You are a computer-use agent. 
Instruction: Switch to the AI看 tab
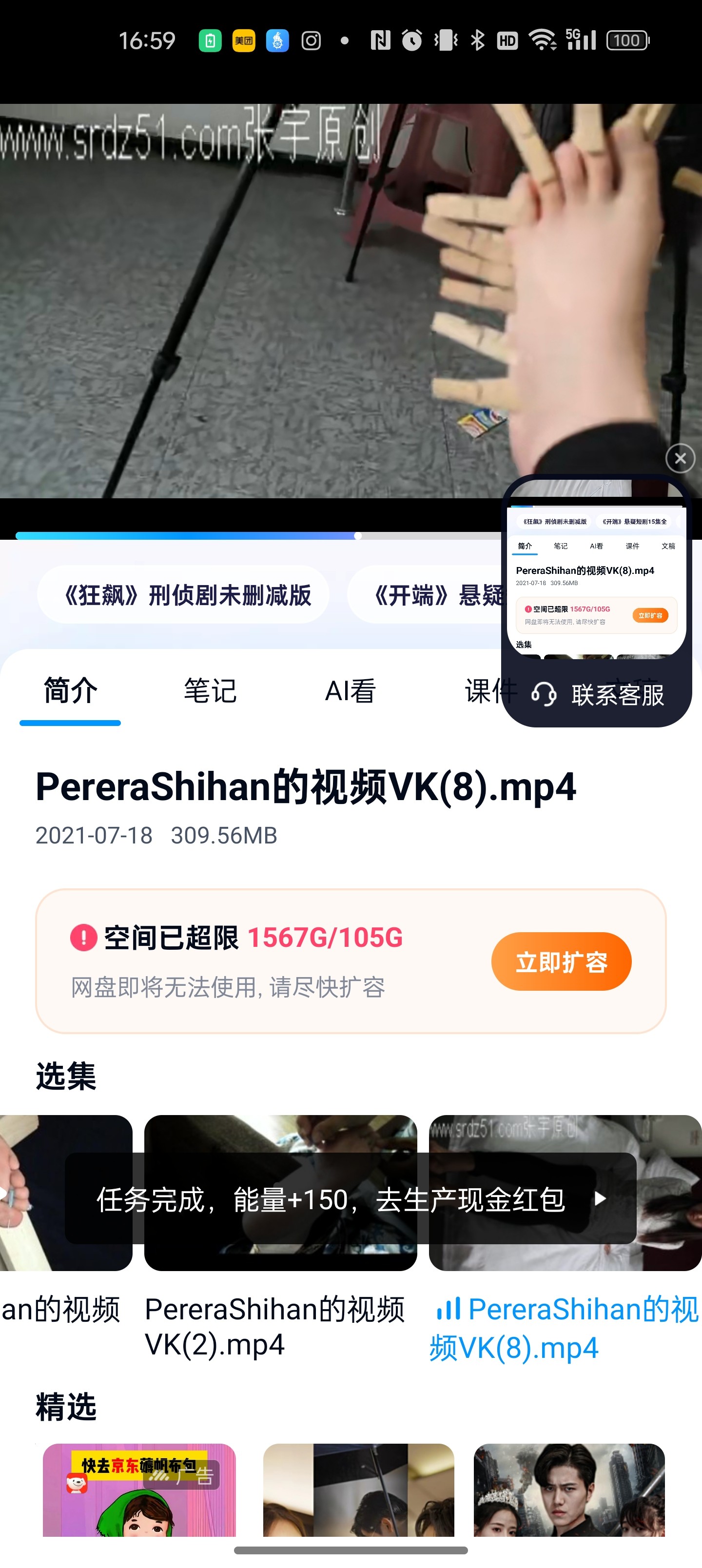(350, 691)
